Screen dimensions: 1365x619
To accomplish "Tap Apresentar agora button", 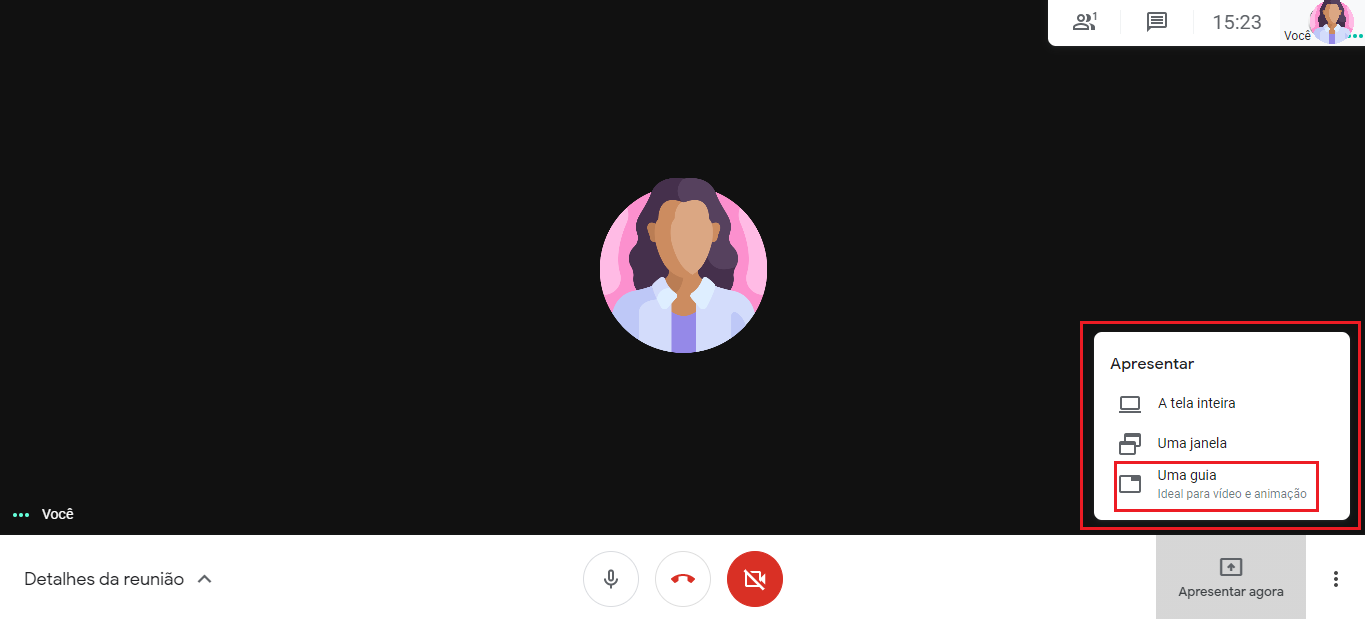I will (x=1230, y=578).
